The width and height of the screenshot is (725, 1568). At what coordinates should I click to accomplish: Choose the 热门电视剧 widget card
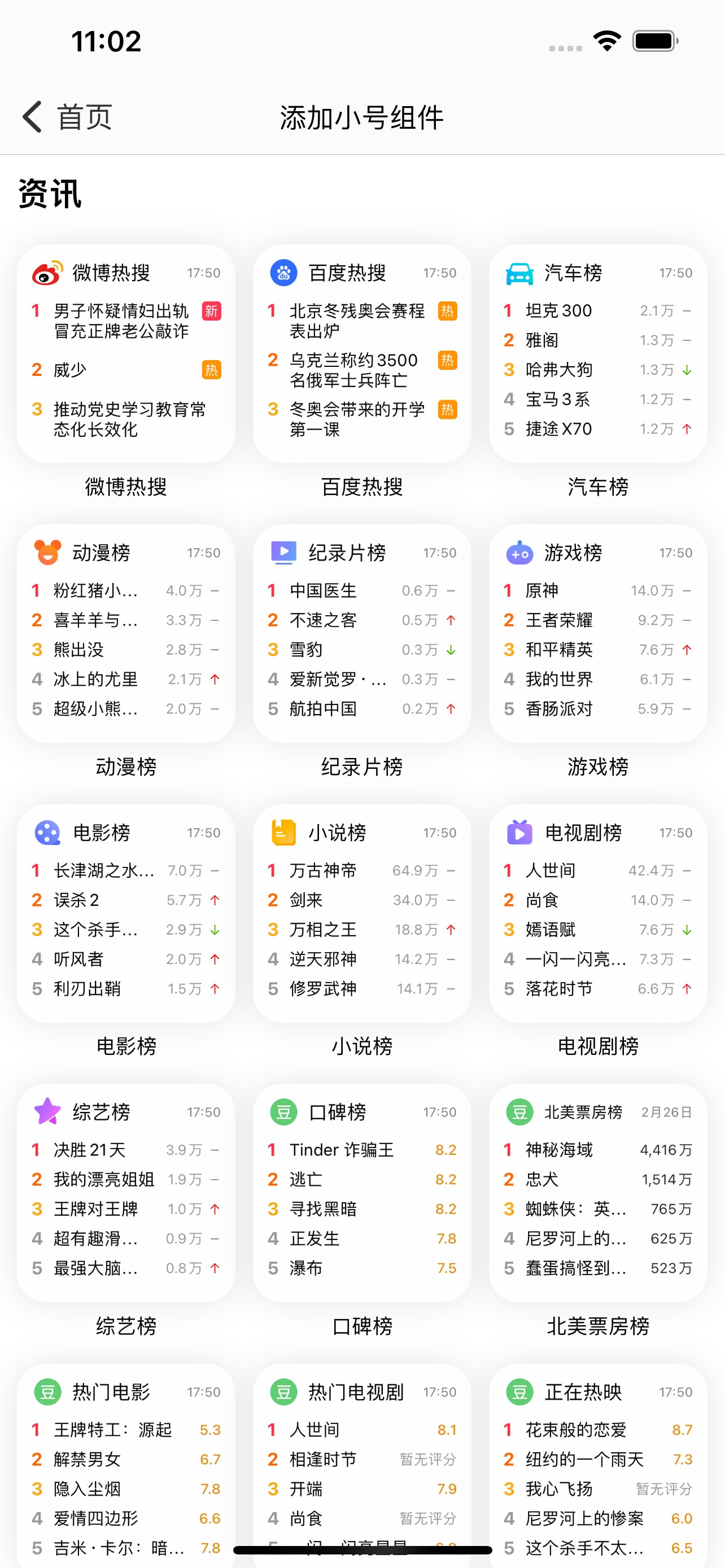(x=361, y=1461)
